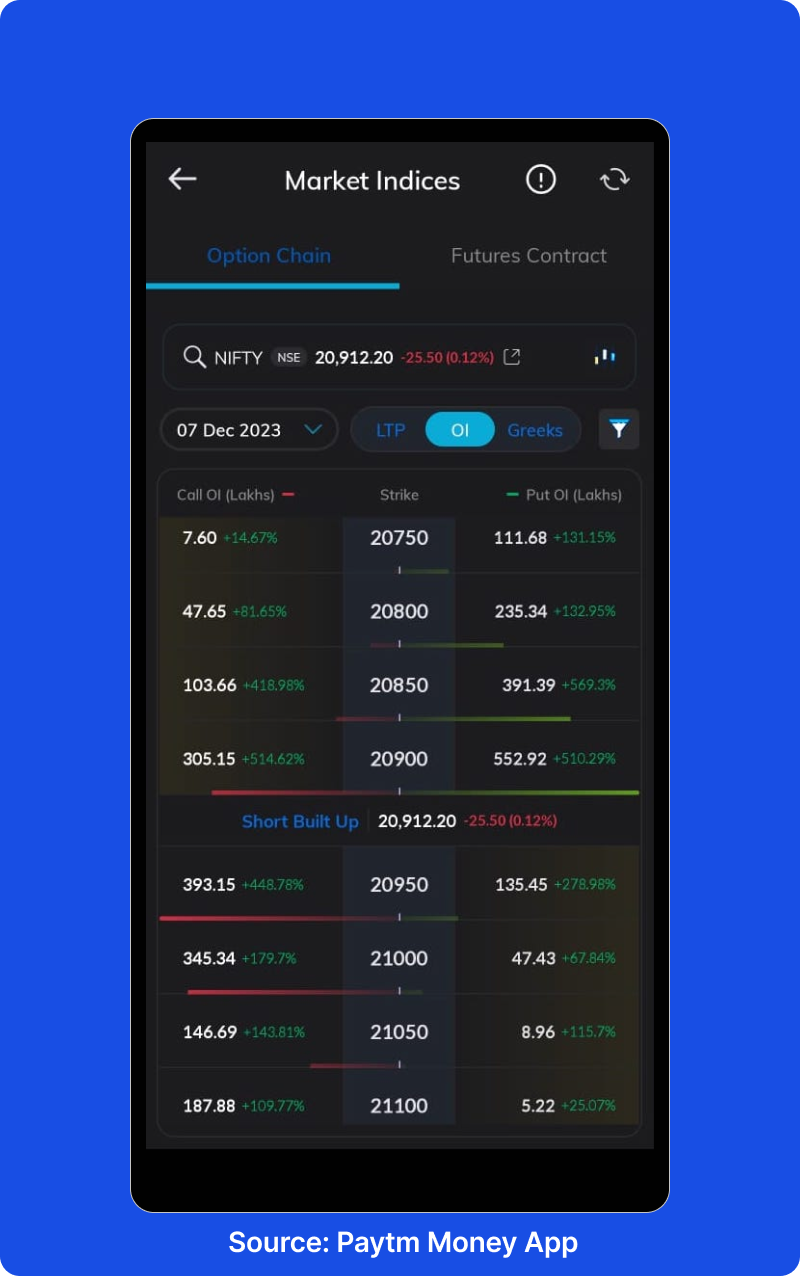Expand the 07 Dec 2023 expiry dropdown
The height and width of the screenshot is (1276, 800).
[x=248, y=429]
